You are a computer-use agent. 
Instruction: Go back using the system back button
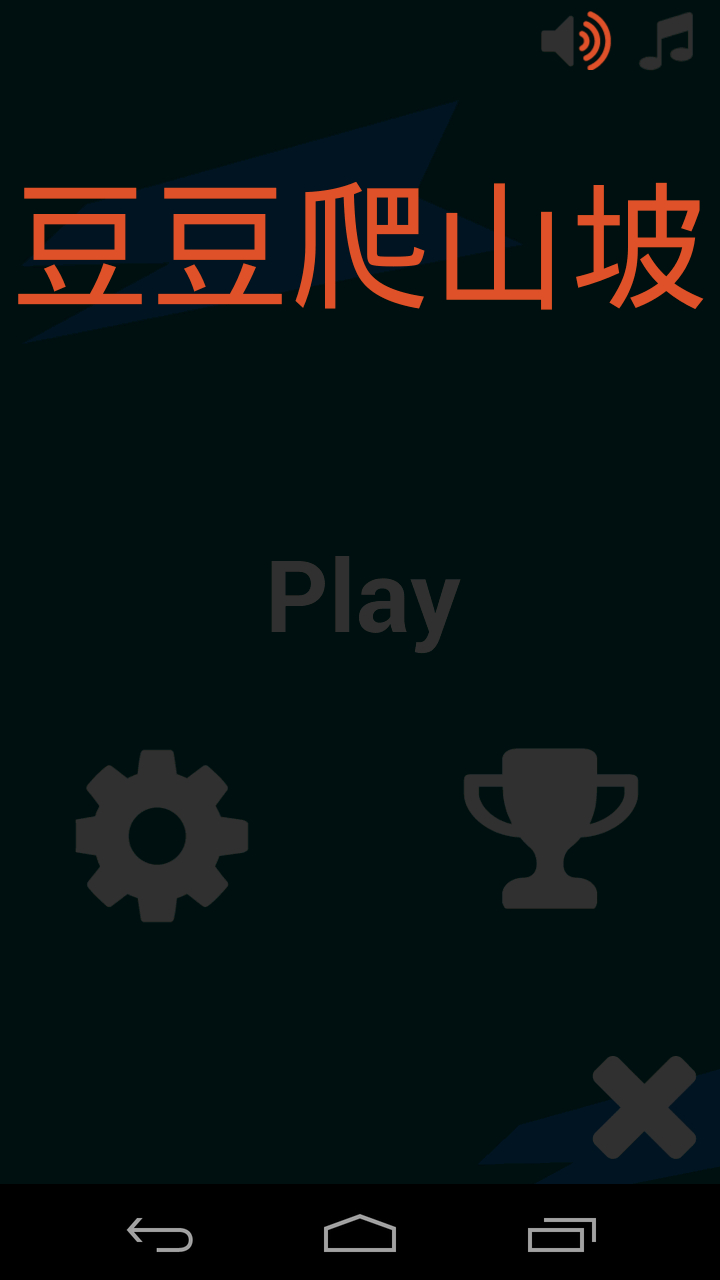pyautogui.click(x=160, y=1234)
